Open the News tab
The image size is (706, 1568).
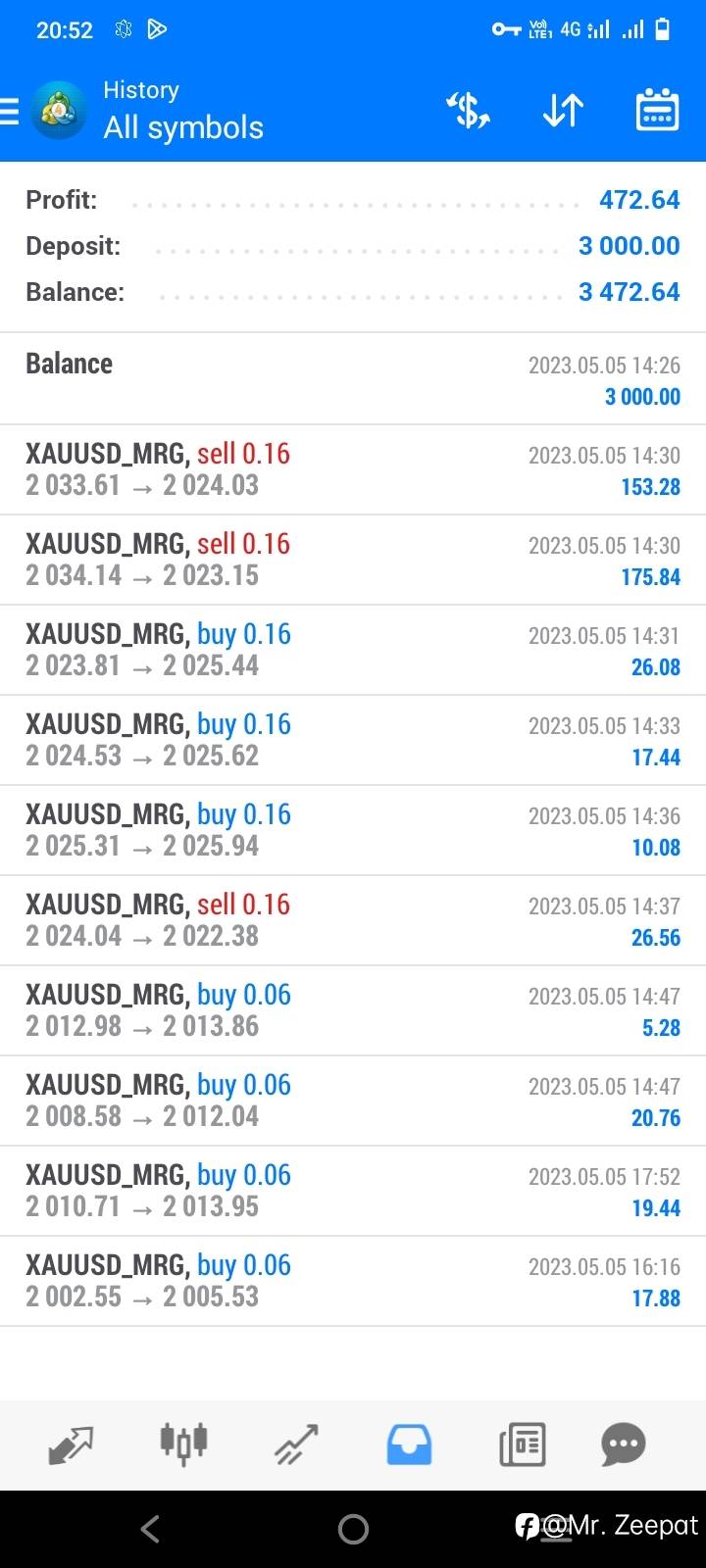tap(522, 1445)
